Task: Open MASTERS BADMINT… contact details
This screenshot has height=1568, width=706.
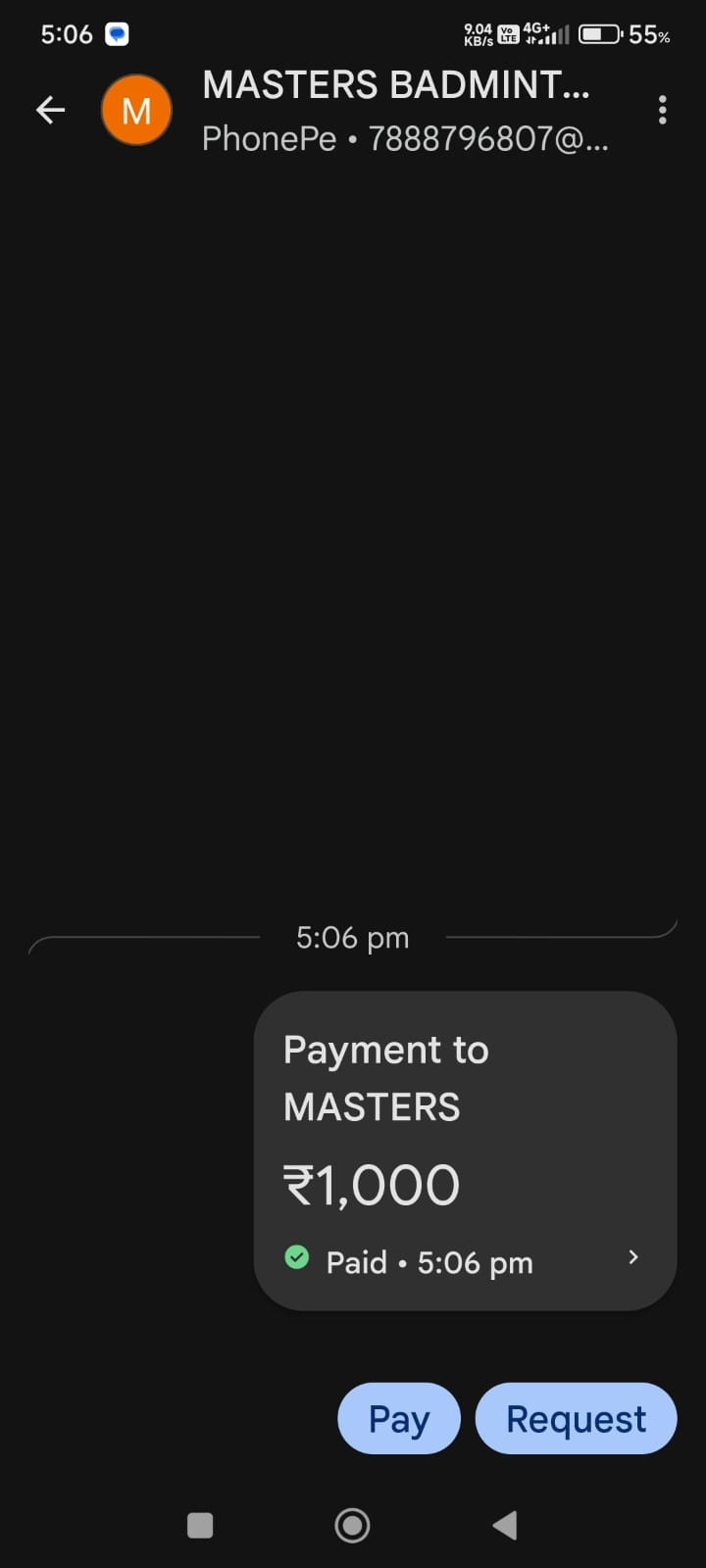Action: pos(395,110)
